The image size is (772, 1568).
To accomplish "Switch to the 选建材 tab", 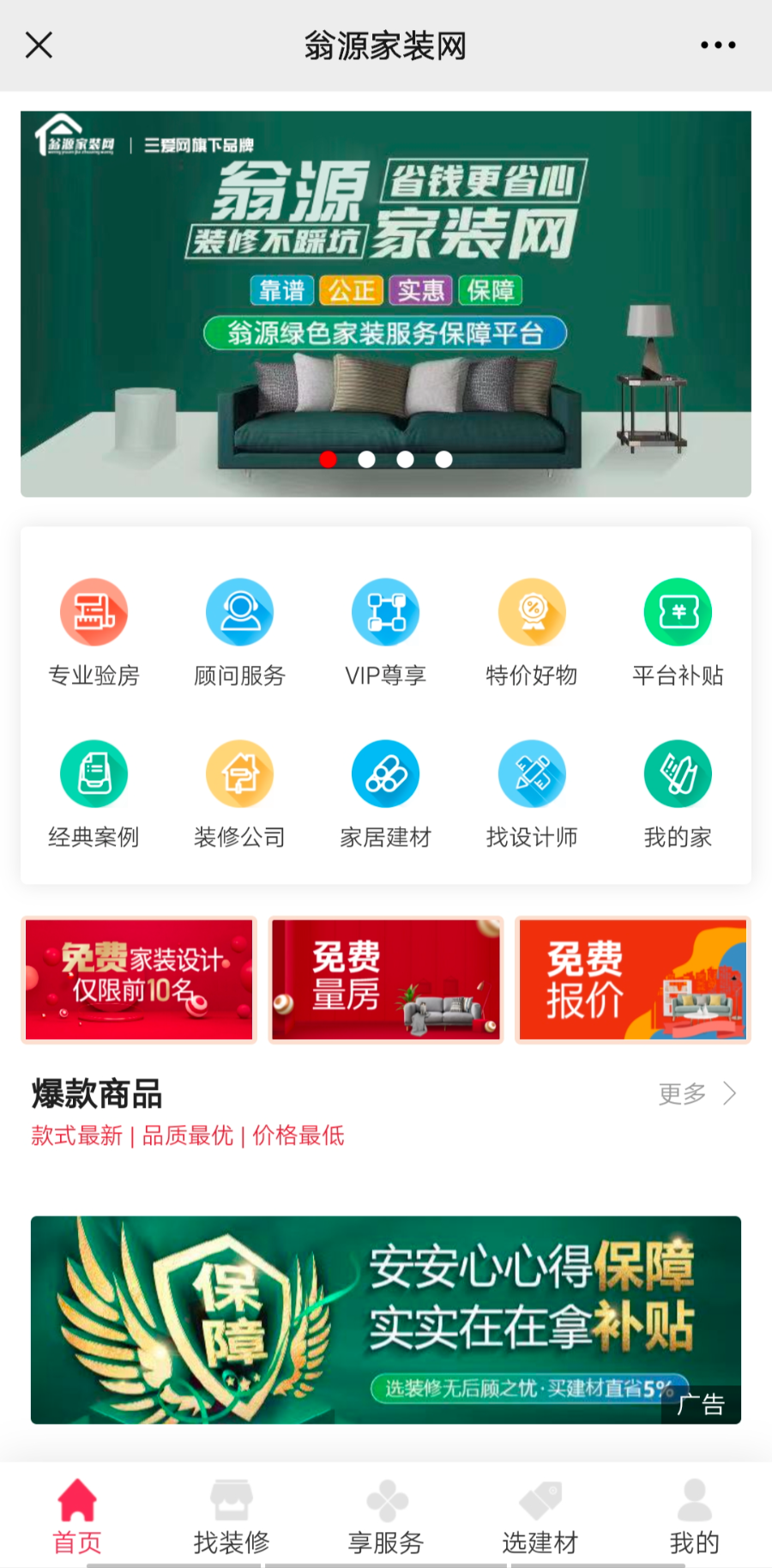I will coord(540,1517).
